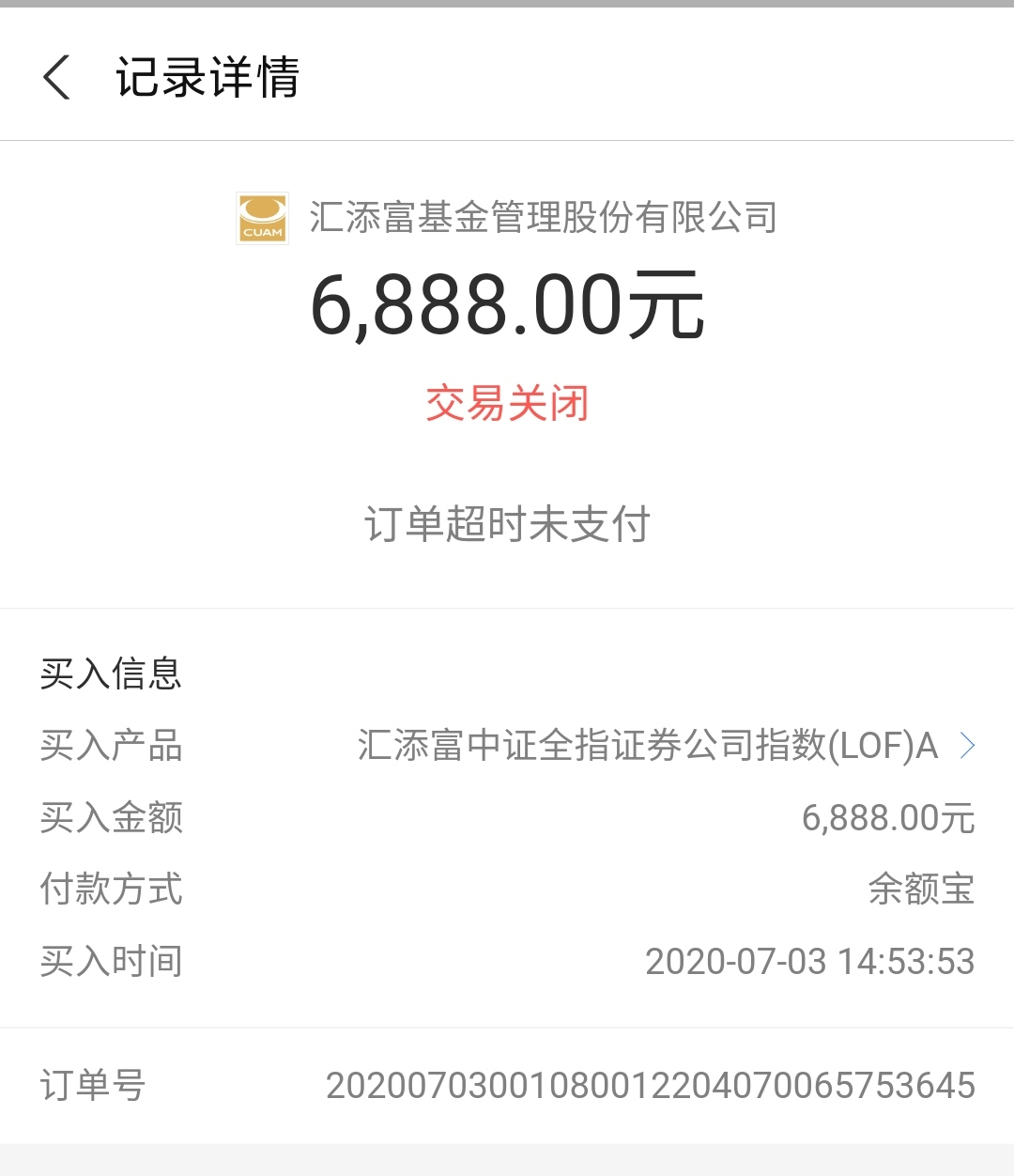Click the 订单超时未支付 message
The width and height of the screenshot is (1014, 1176).
point(507,523)
